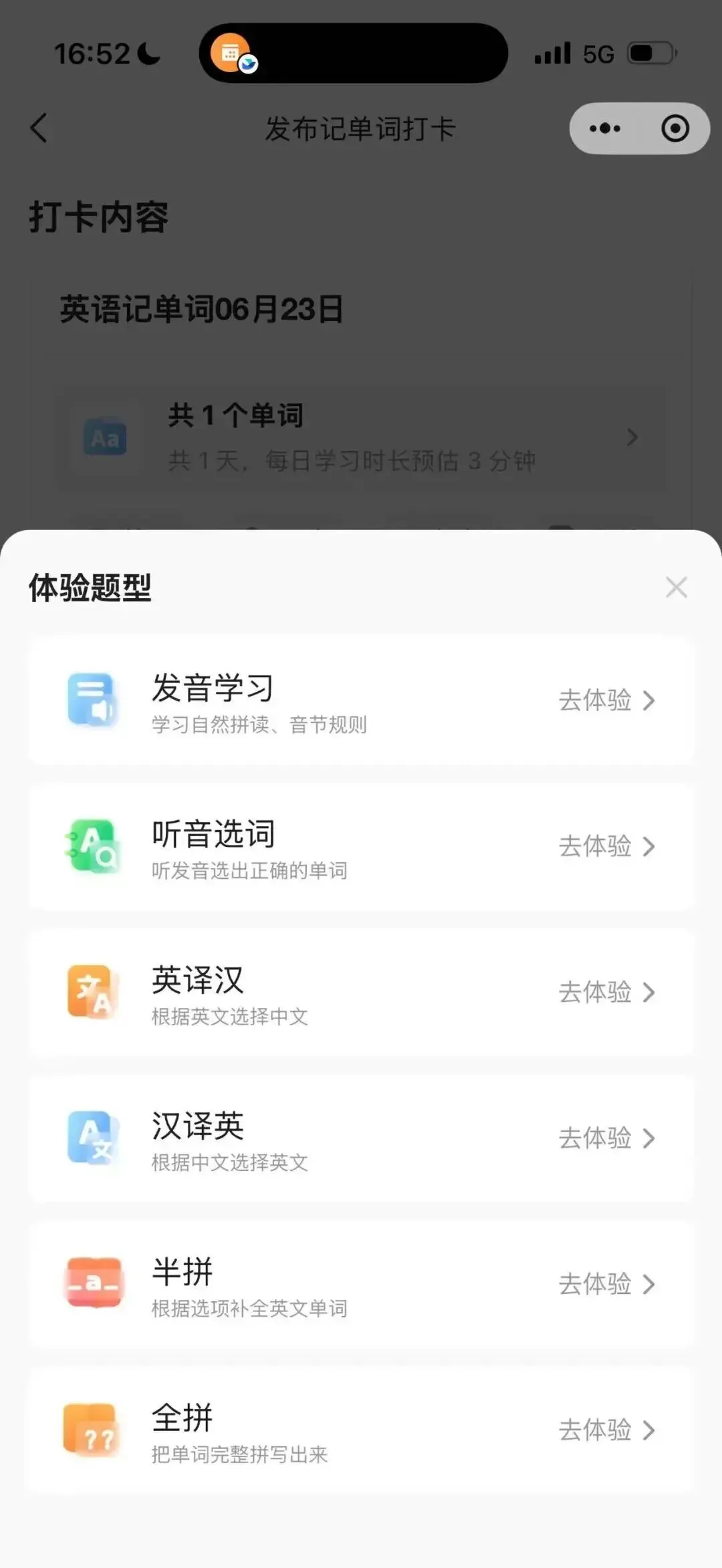Go back from 发布记单词打卡 page
Viewport: 722px width, 1568px height.
(x=39, y=128)
